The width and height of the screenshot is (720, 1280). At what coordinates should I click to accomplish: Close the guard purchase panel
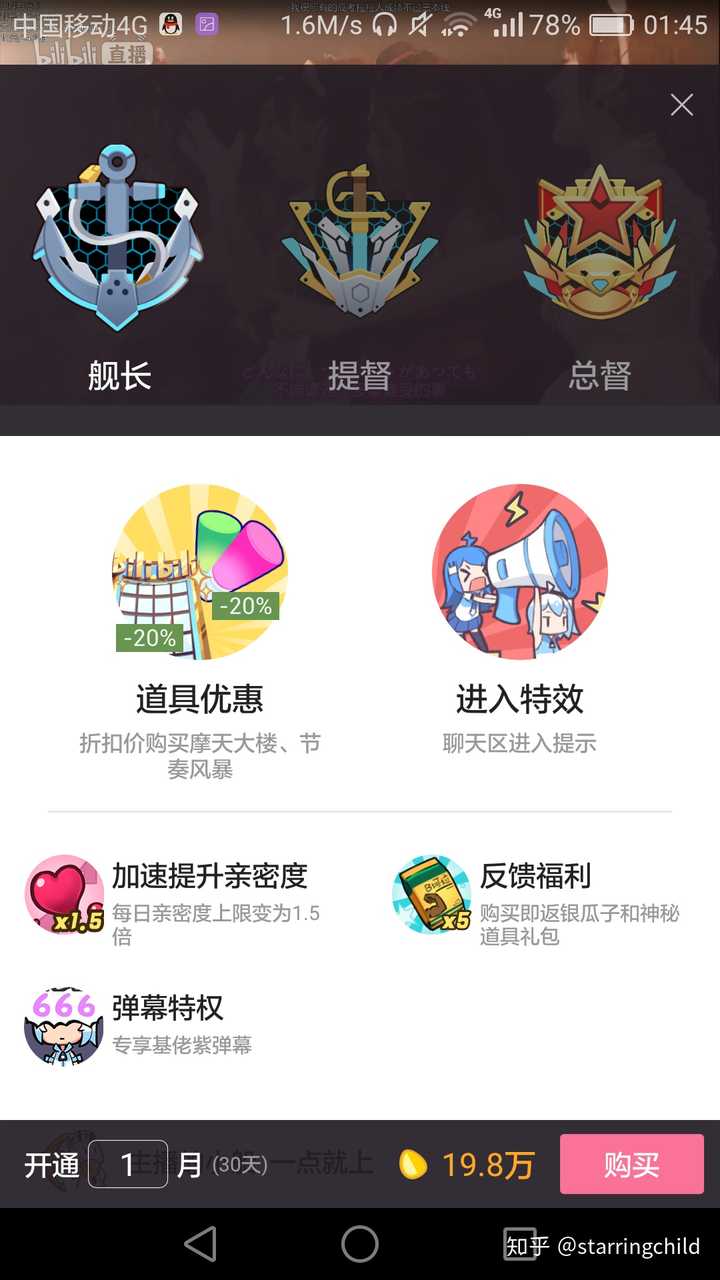tap(681, 104)
